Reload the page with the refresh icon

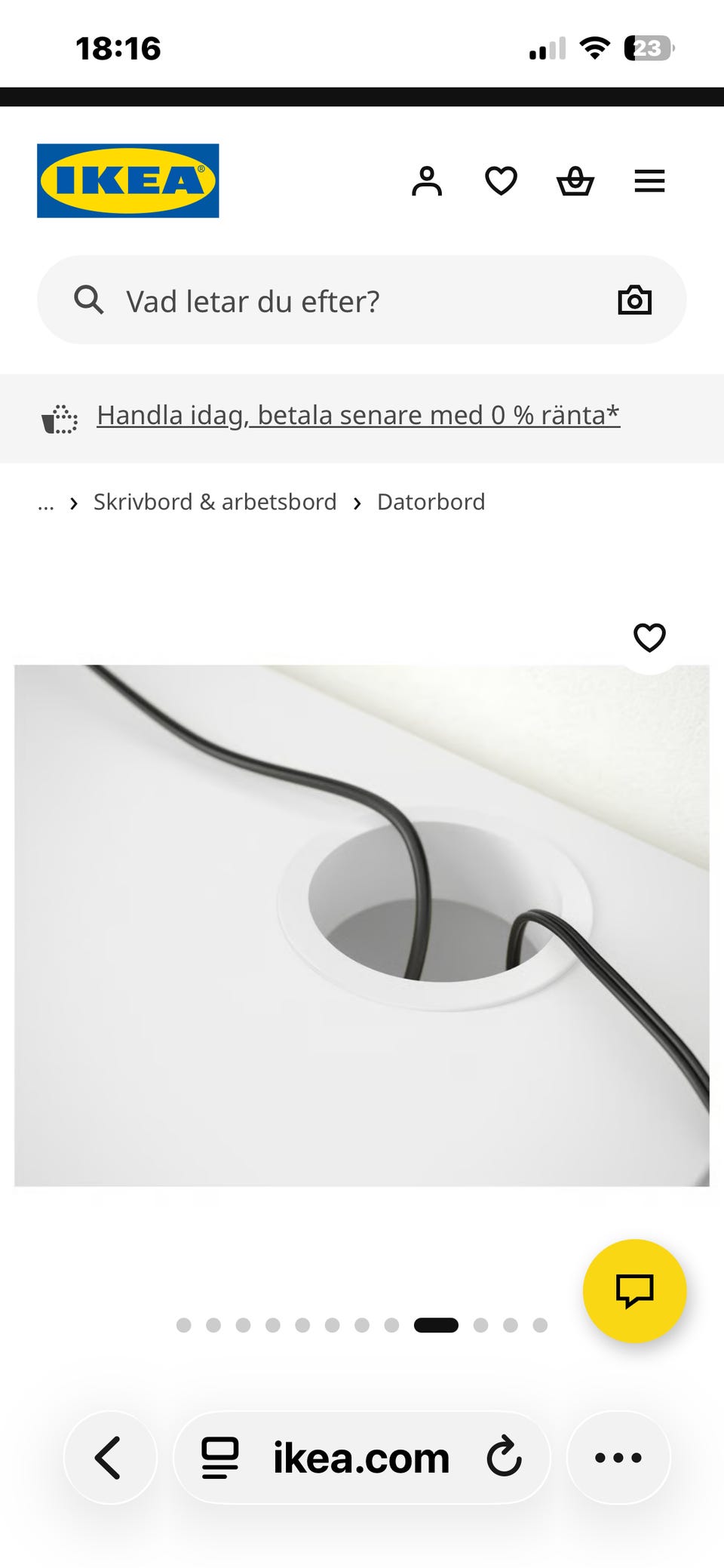tap(504, 1457)
